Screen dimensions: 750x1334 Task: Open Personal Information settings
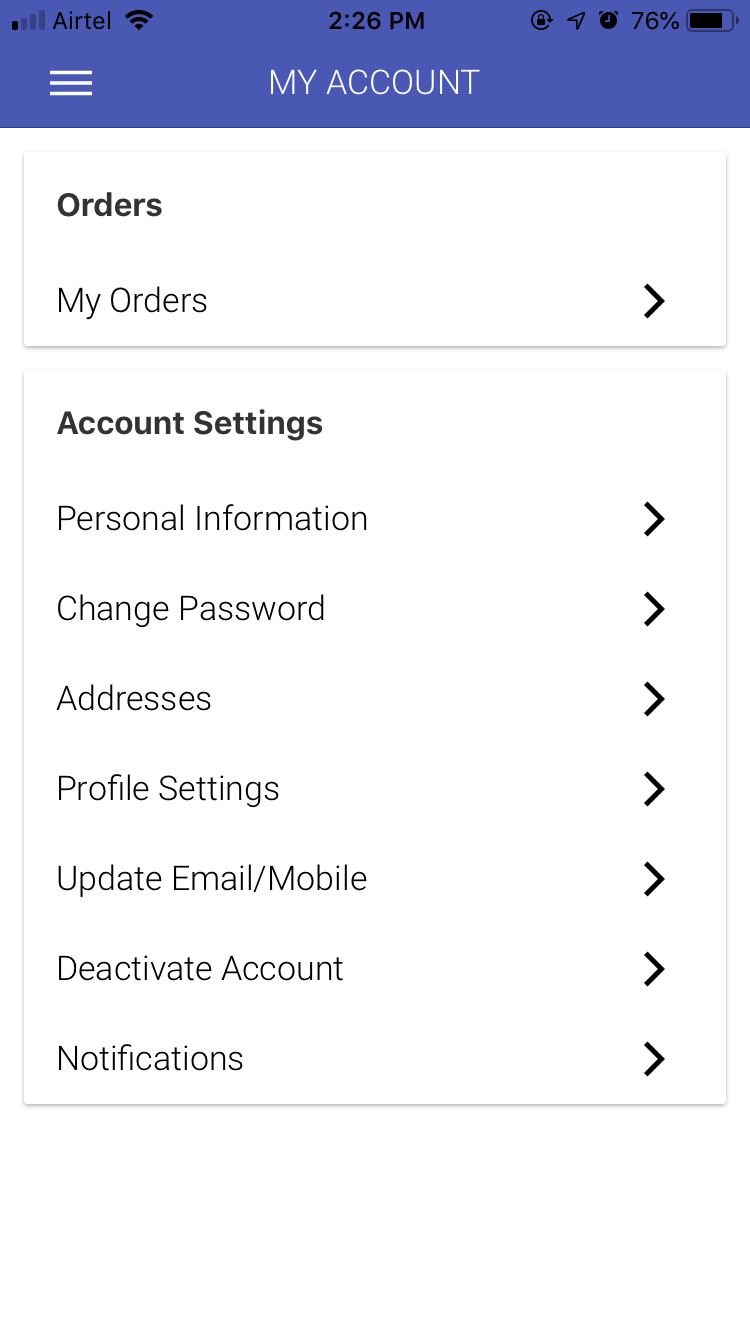point(375,519)
